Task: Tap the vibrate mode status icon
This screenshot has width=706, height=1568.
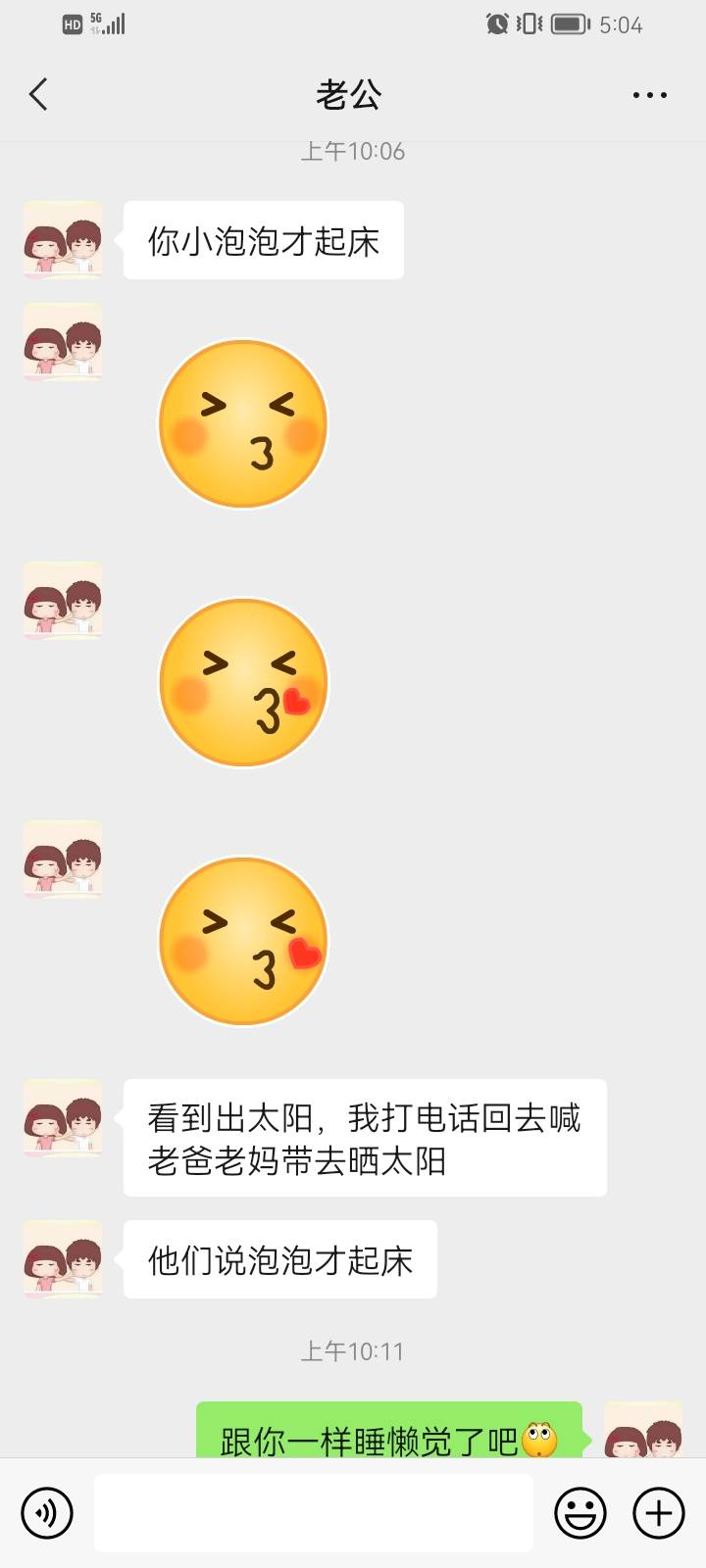Action: [529, 24]
